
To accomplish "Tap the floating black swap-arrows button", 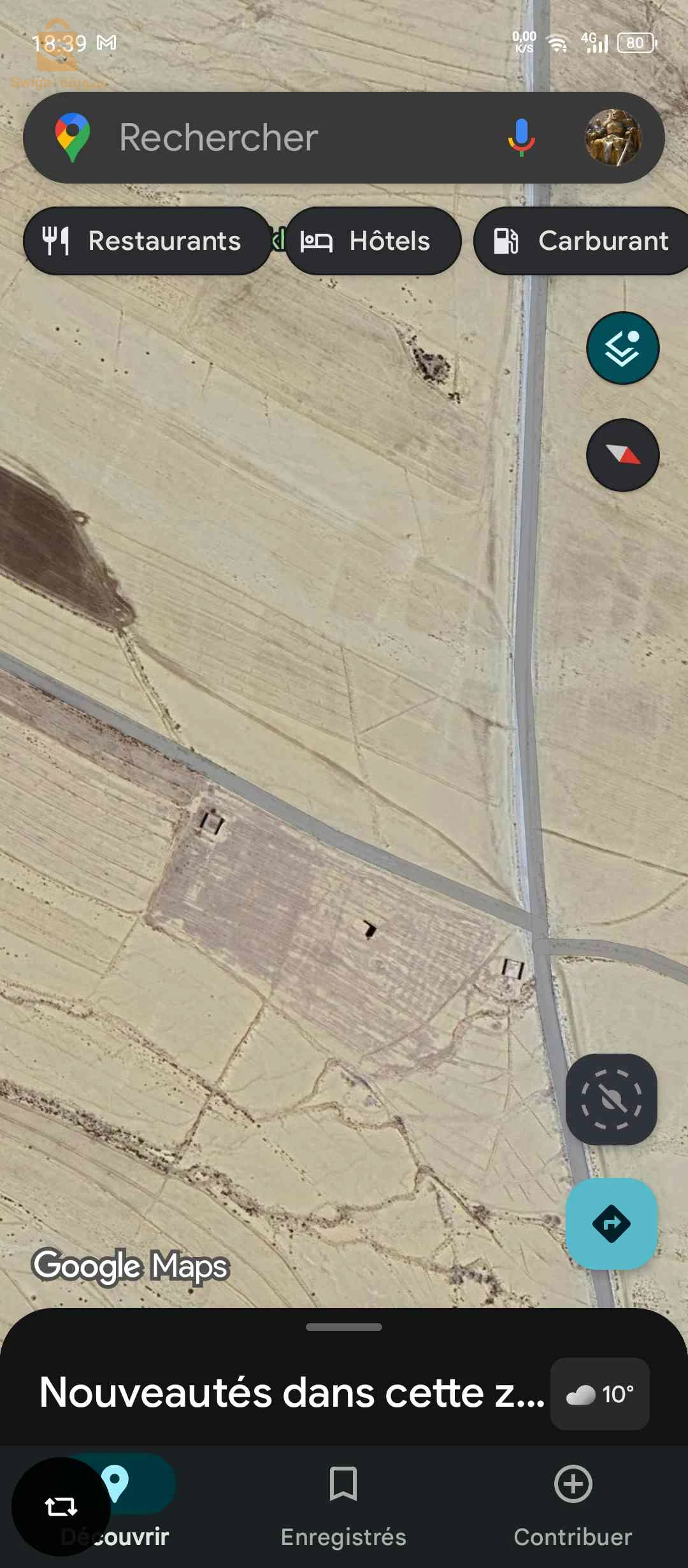I will [61, 1507].
